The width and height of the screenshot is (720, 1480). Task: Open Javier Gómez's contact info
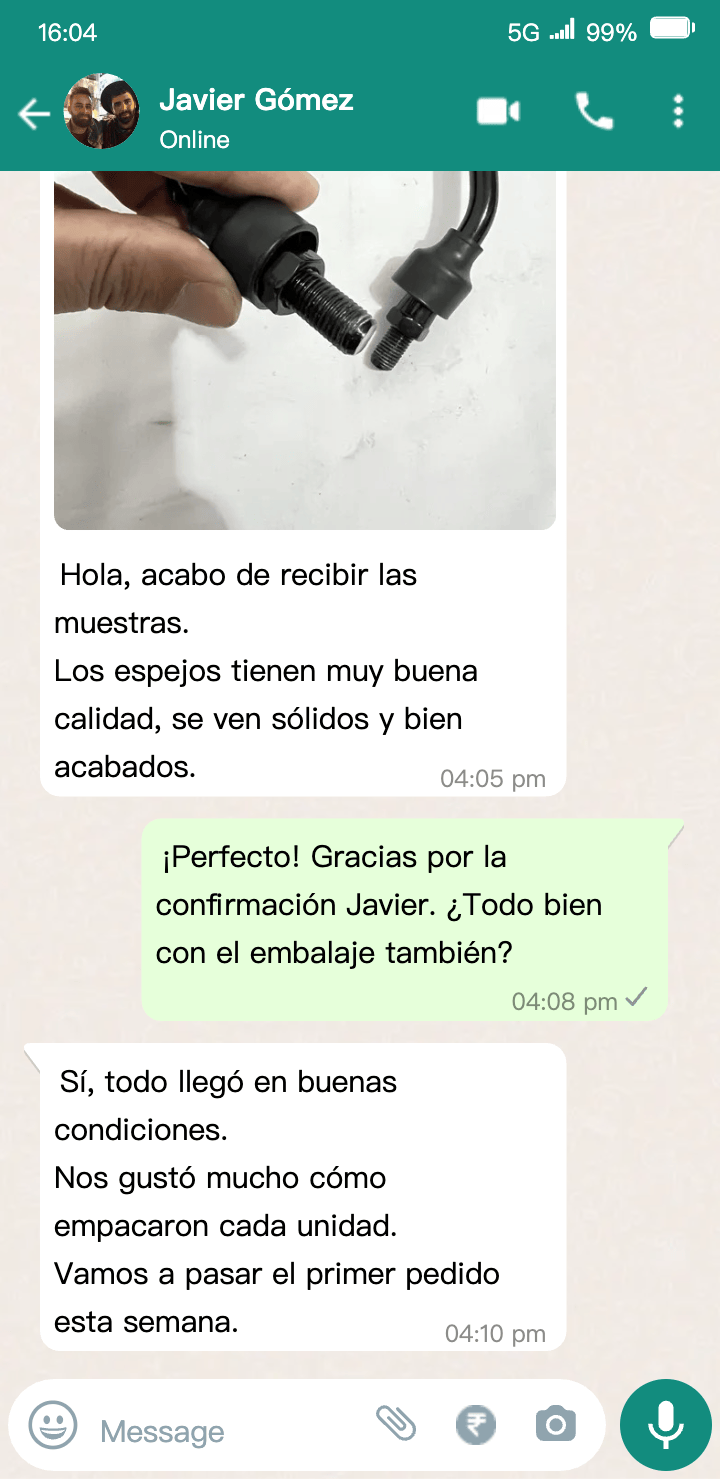click(x=257, y=100)
